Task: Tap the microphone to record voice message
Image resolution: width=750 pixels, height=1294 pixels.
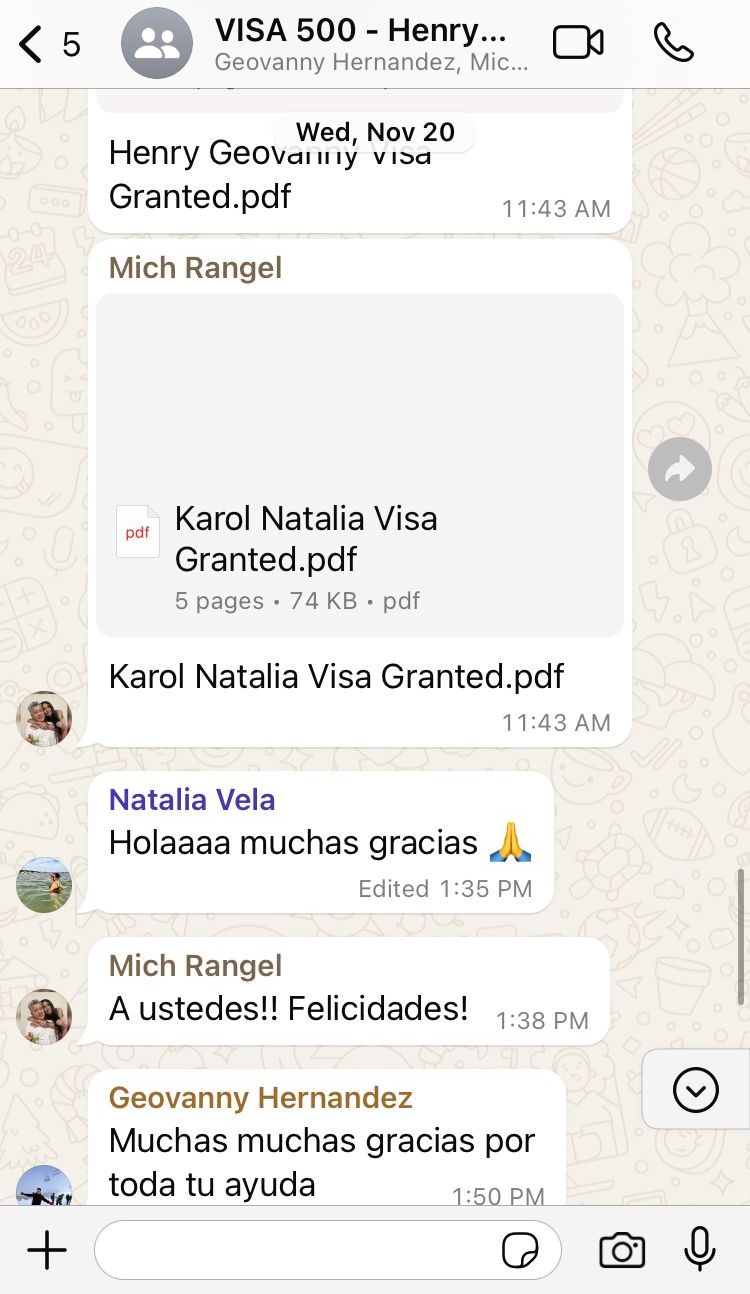Action: click(x=700, y=1250)
